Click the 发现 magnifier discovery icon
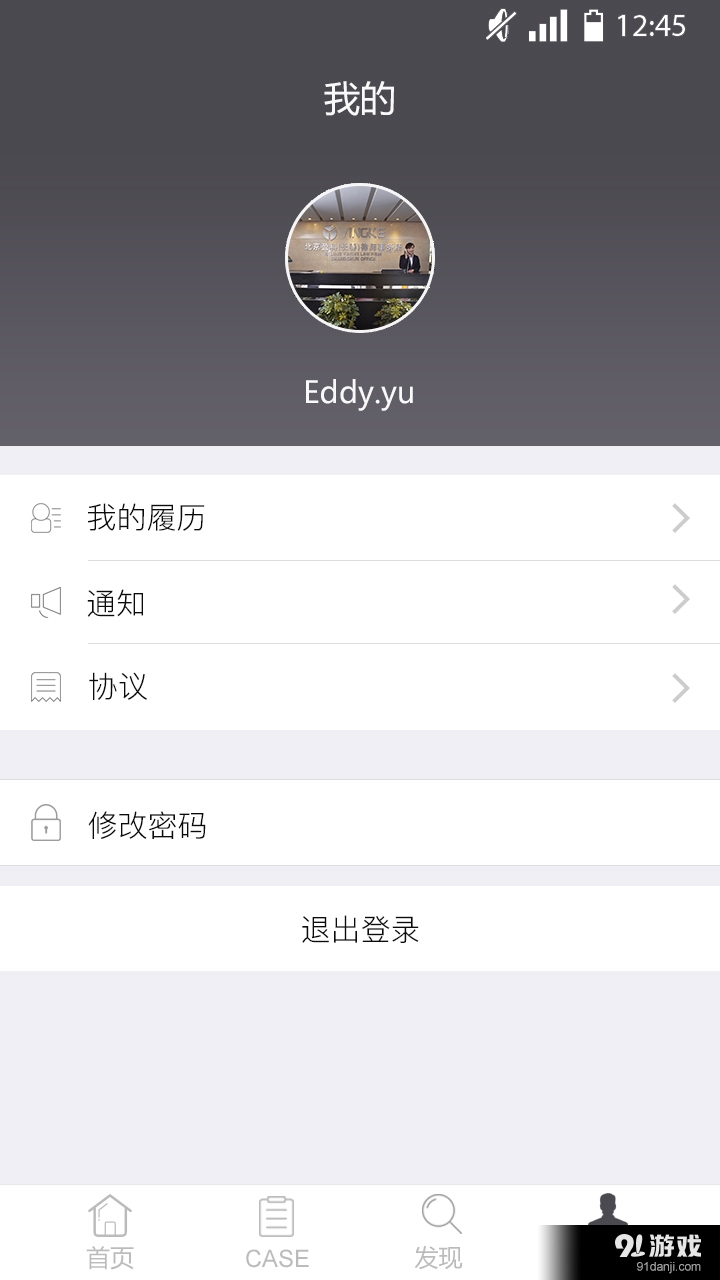The height and width of the screenshot is (1280, 720). click(x=441, y=1212)
